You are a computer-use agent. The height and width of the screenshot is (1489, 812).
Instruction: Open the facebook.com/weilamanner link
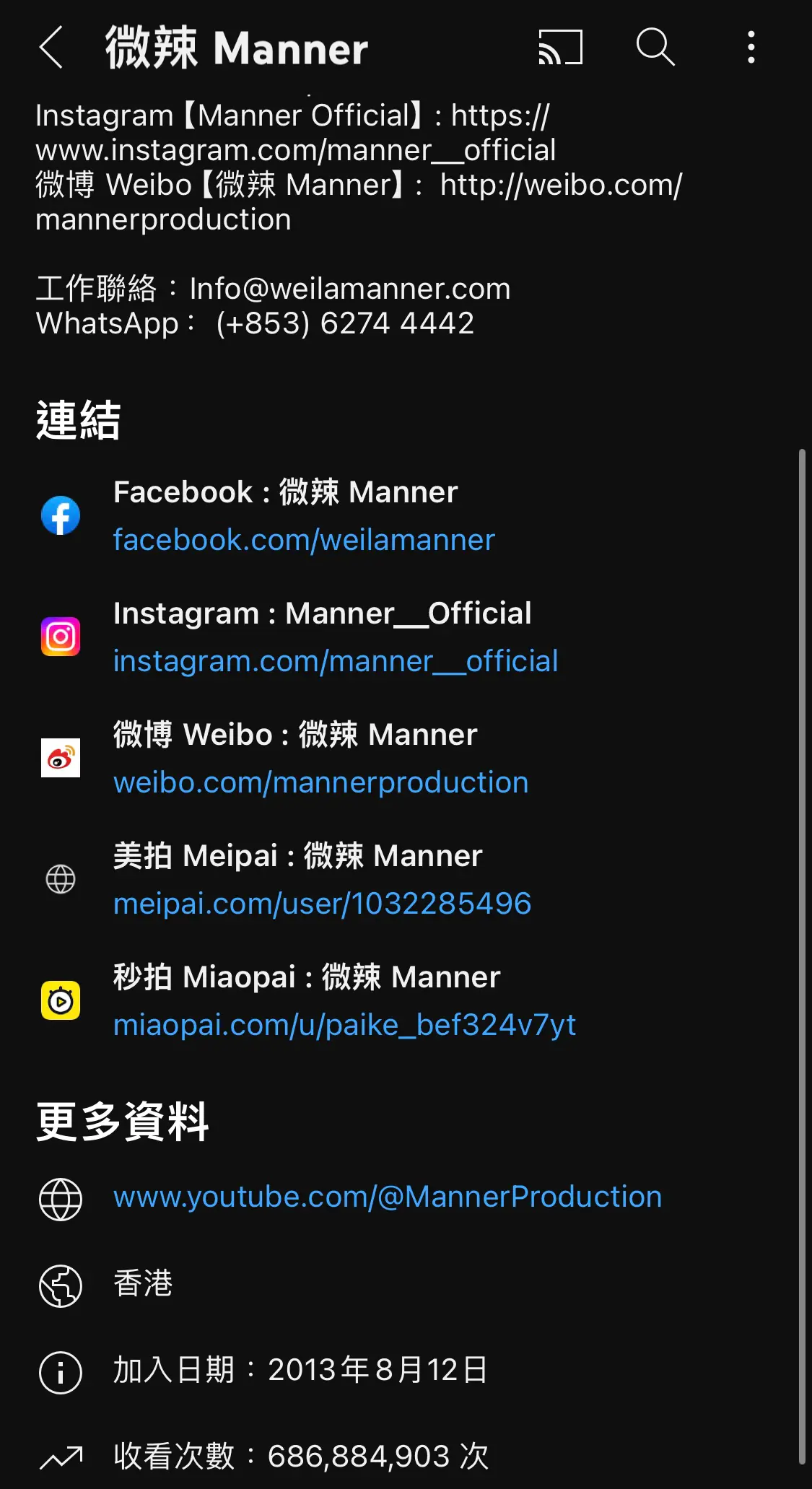304,540
